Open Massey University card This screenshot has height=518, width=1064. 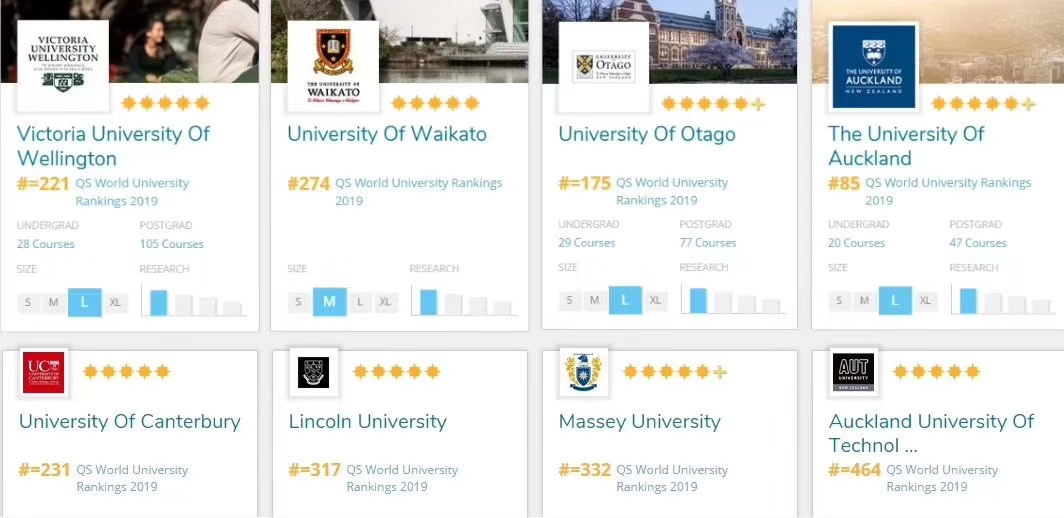[x=639, y=421]
